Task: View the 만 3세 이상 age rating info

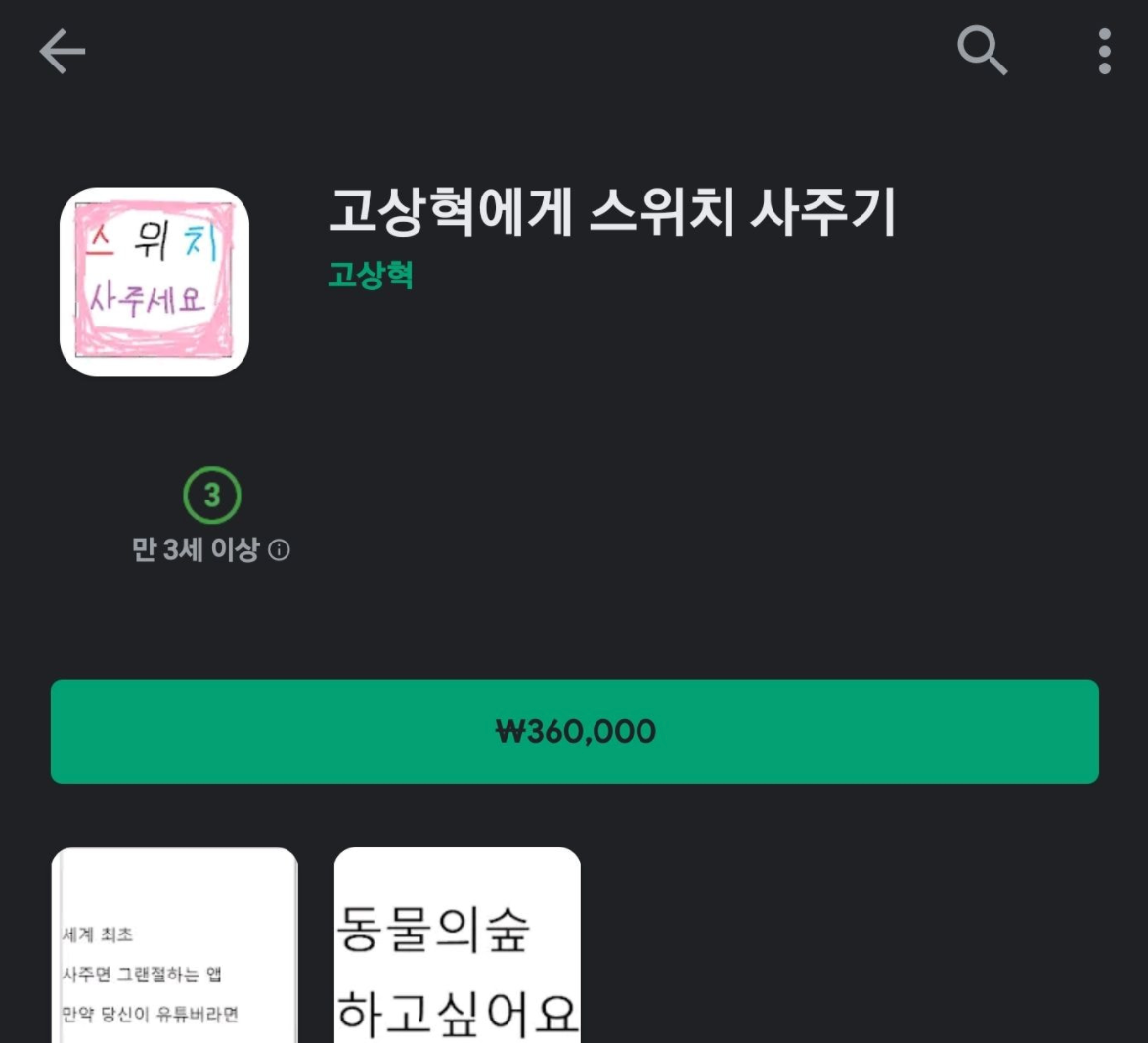Action: [279, 550]
